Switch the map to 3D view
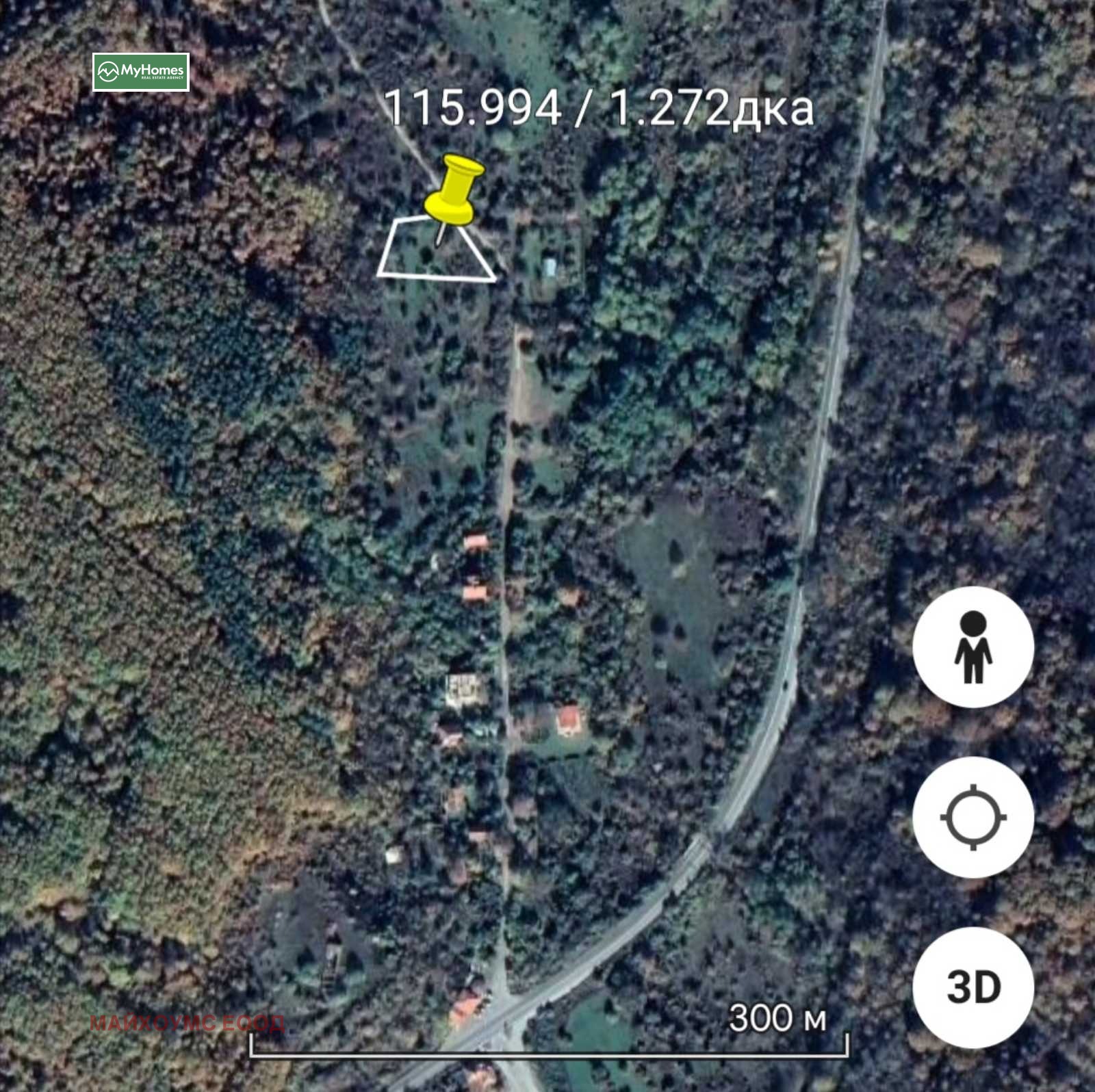 click(972, 986)
